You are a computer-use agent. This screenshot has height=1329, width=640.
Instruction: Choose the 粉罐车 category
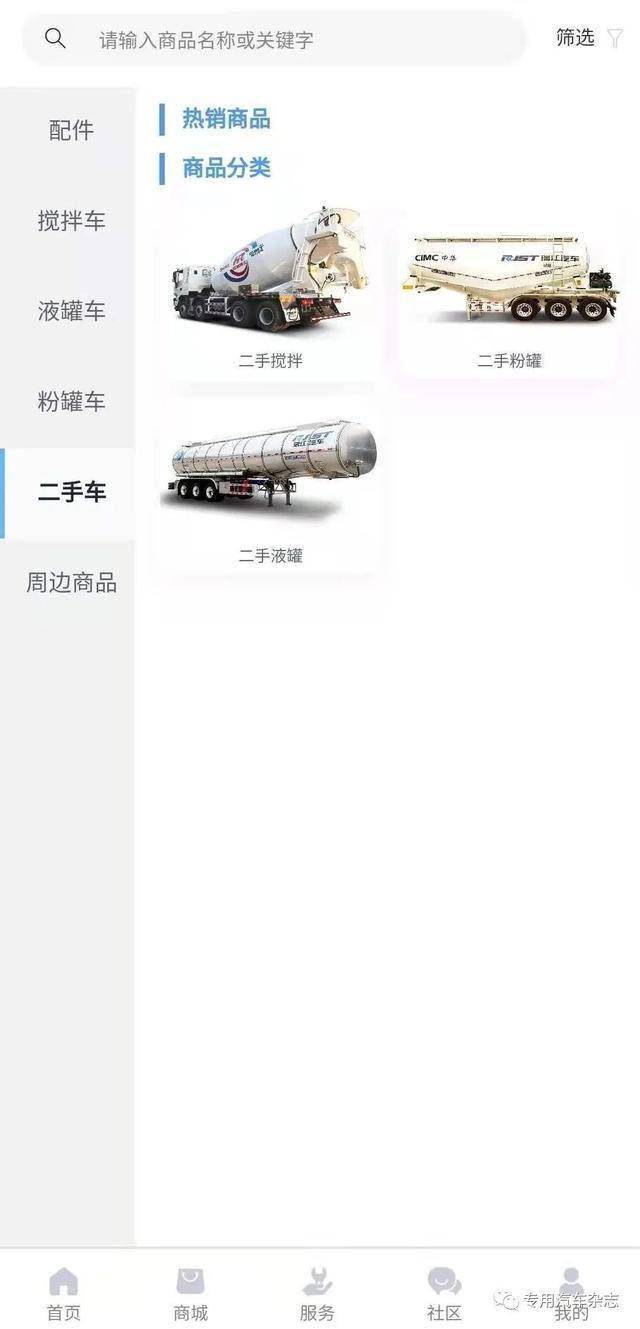[x=70, y=402]
